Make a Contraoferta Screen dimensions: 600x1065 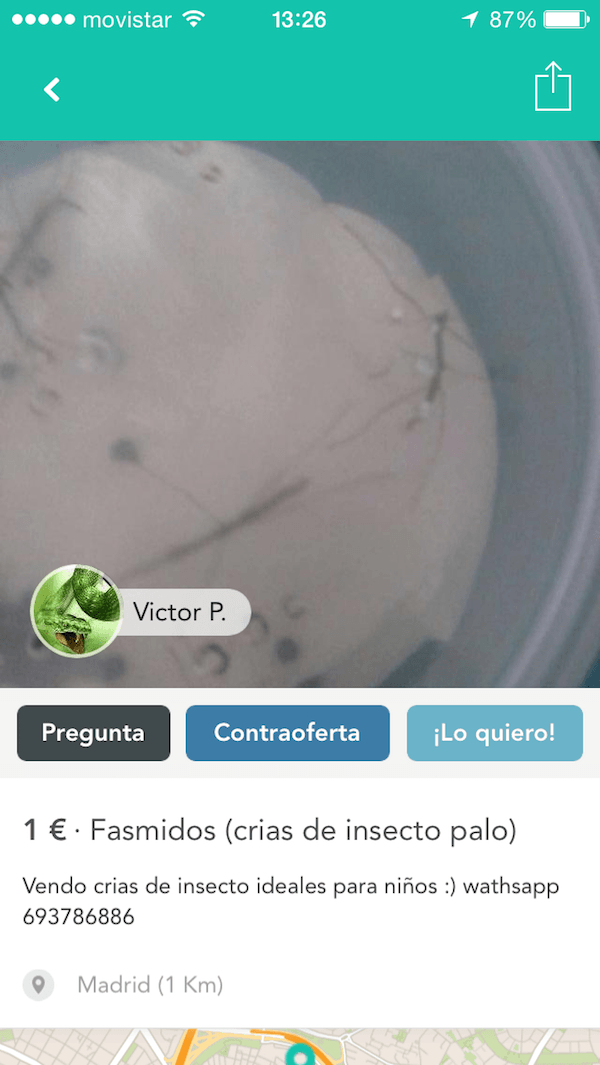pos(287,733)
